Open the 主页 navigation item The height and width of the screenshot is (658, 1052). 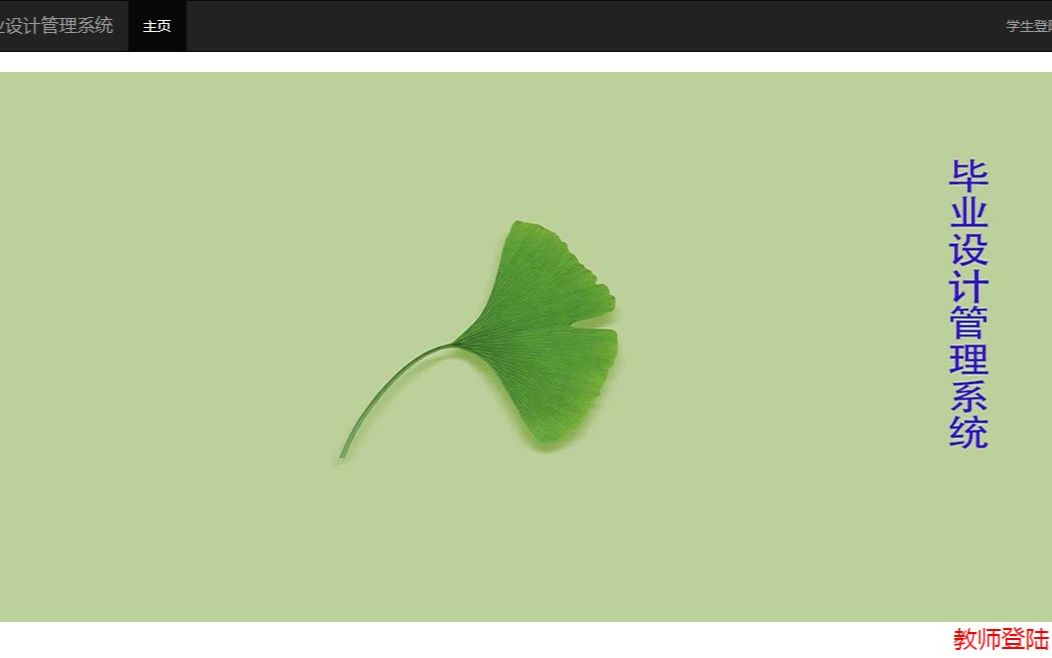pyautogui.click(x=157, y=26)
